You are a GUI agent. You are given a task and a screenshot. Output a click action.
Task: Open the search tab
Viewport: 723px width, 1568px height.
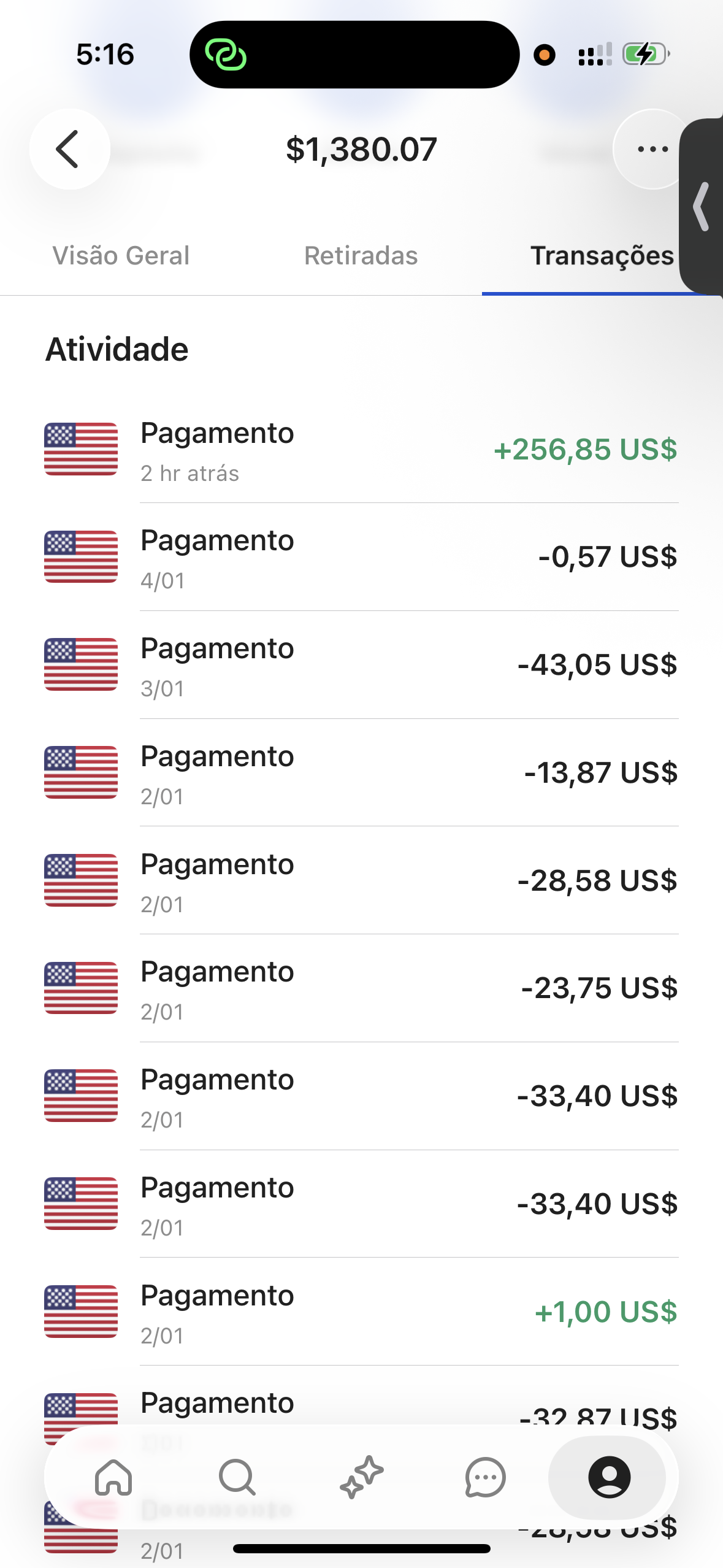tap(237, 1477)
